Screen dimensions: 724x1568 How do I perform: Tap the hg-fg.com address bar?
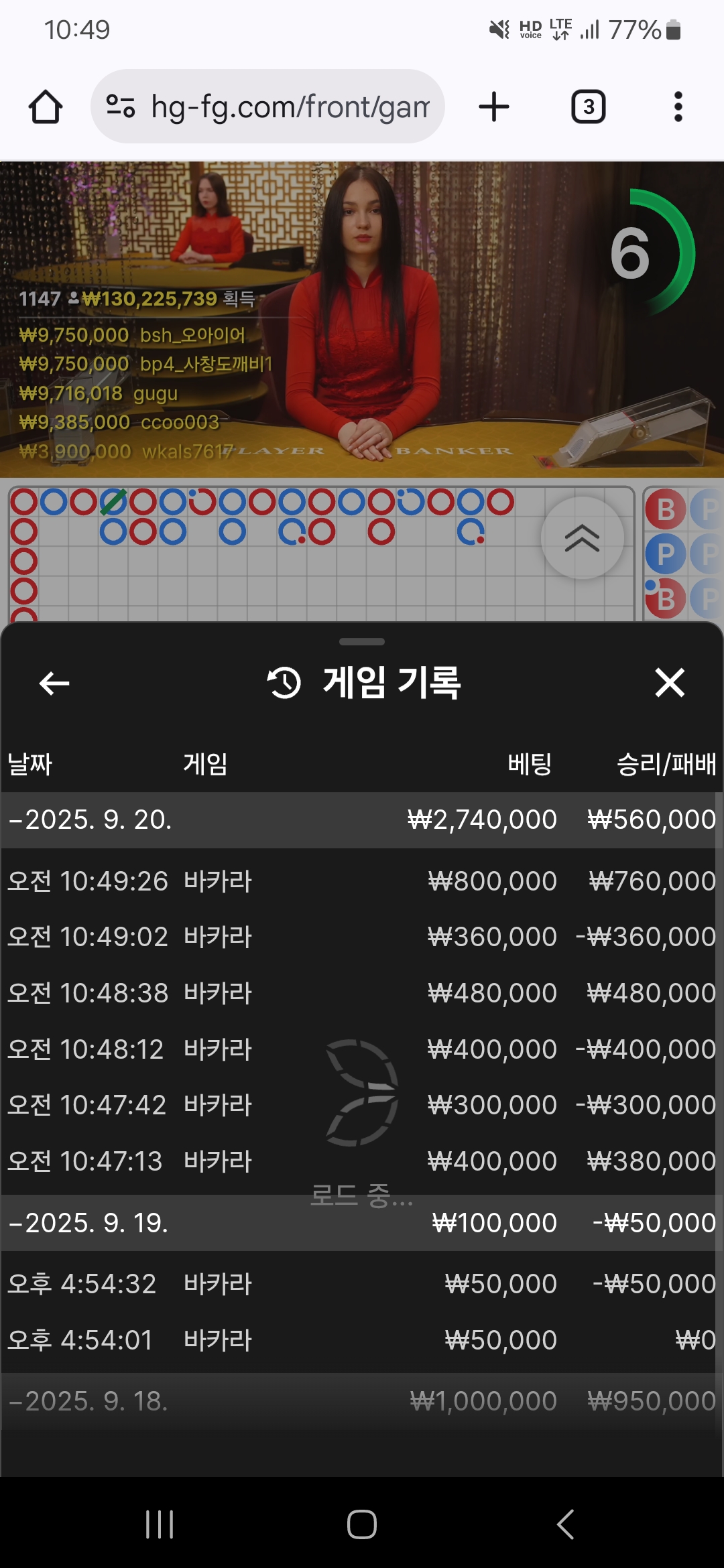tap(267, 107)
